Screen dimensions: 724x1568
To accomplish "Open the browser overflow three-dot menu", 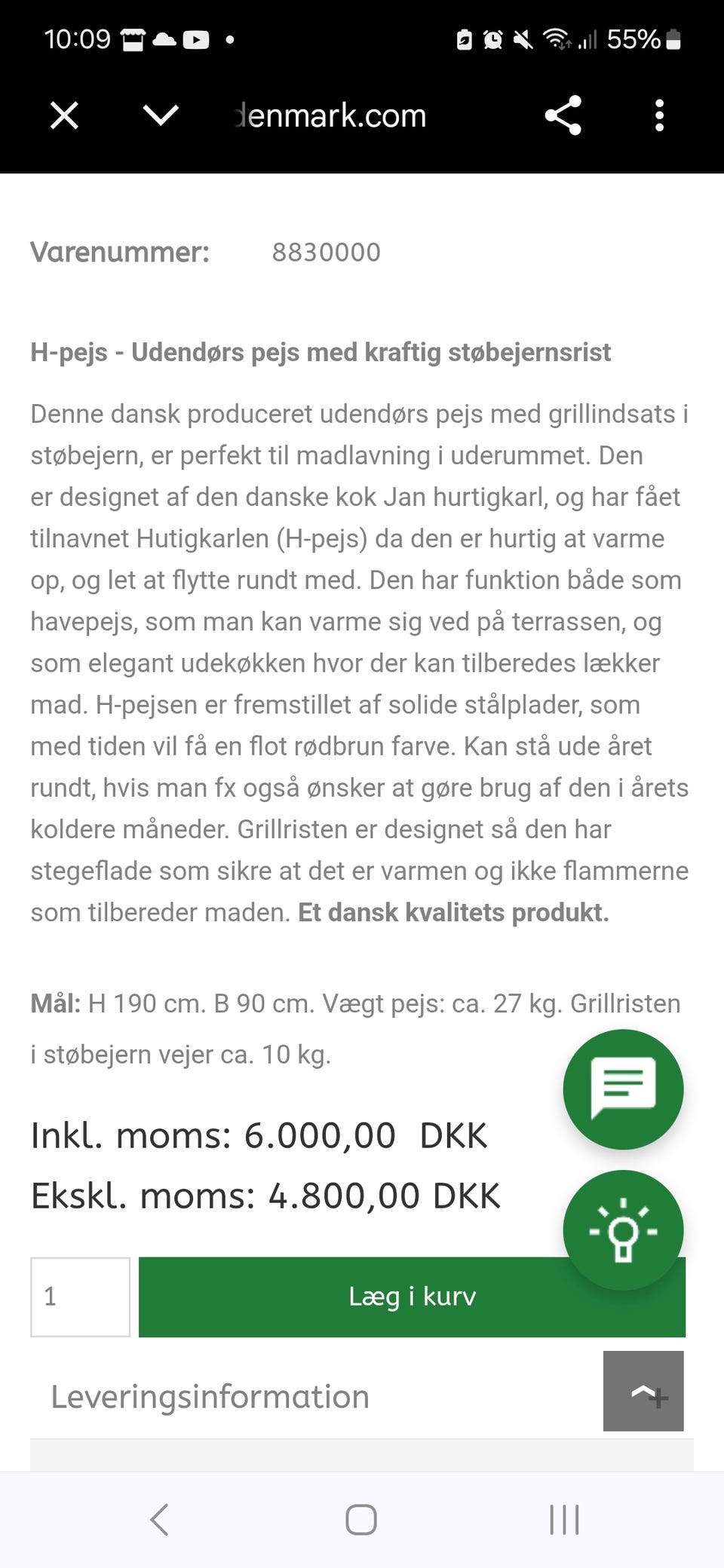I will (x=659, y=115).
